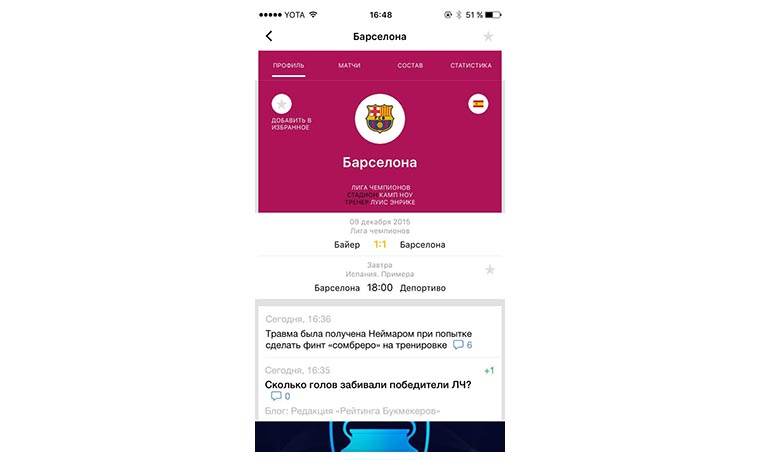Open the Барселона – Депортиво match
This screenshot has height=460, width=760.
[x=380, y=287]
